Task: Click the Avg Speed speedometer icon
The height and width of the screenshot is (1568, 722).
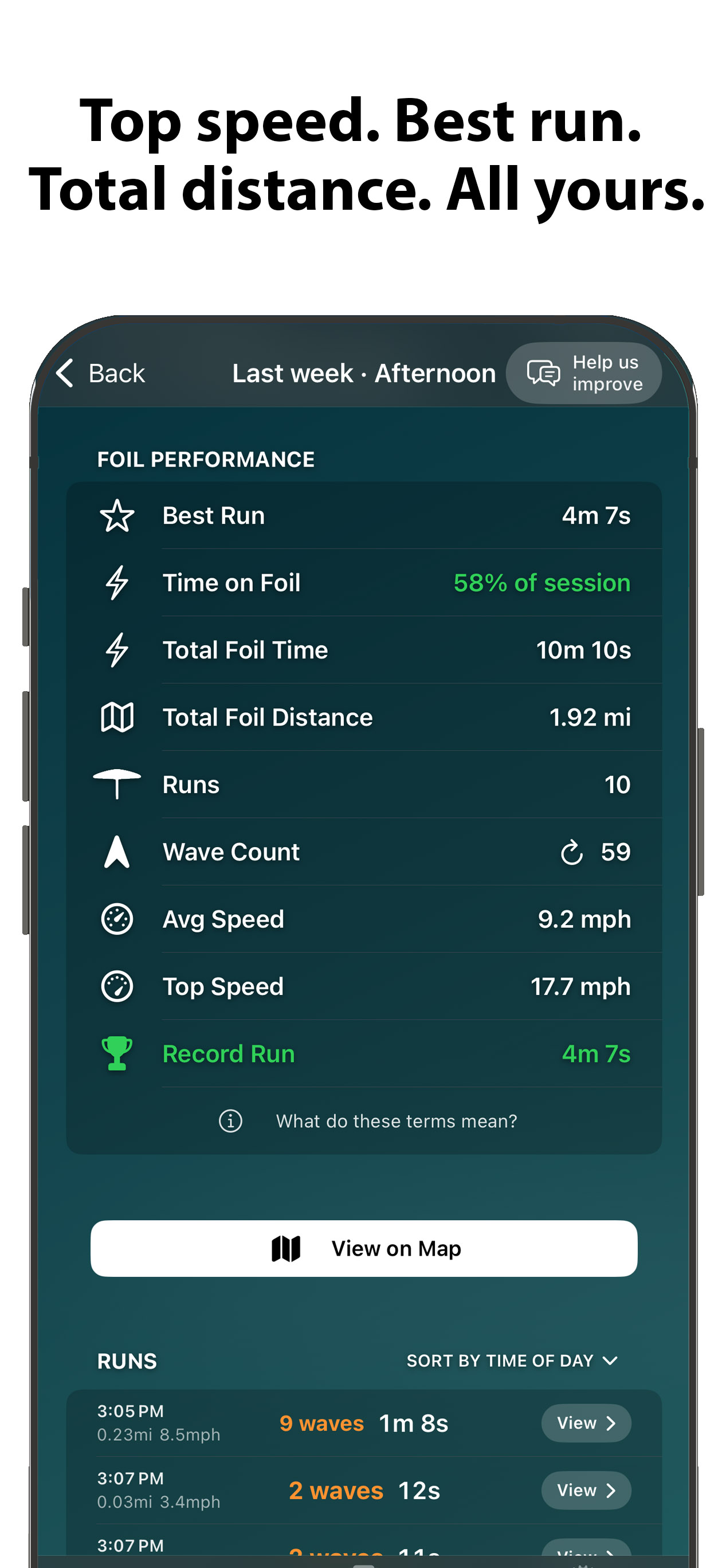Action: (x=116, y=919)
